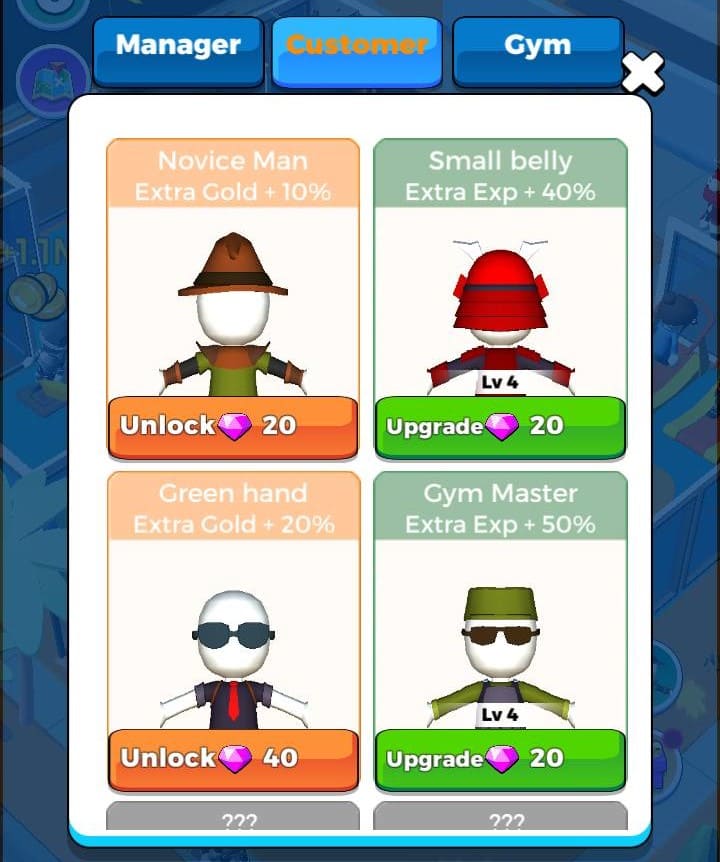This screenshot has height=862, width=720.
Task: Upgrade Gym Master for 20 gems
Action: [x=500, y=759]
